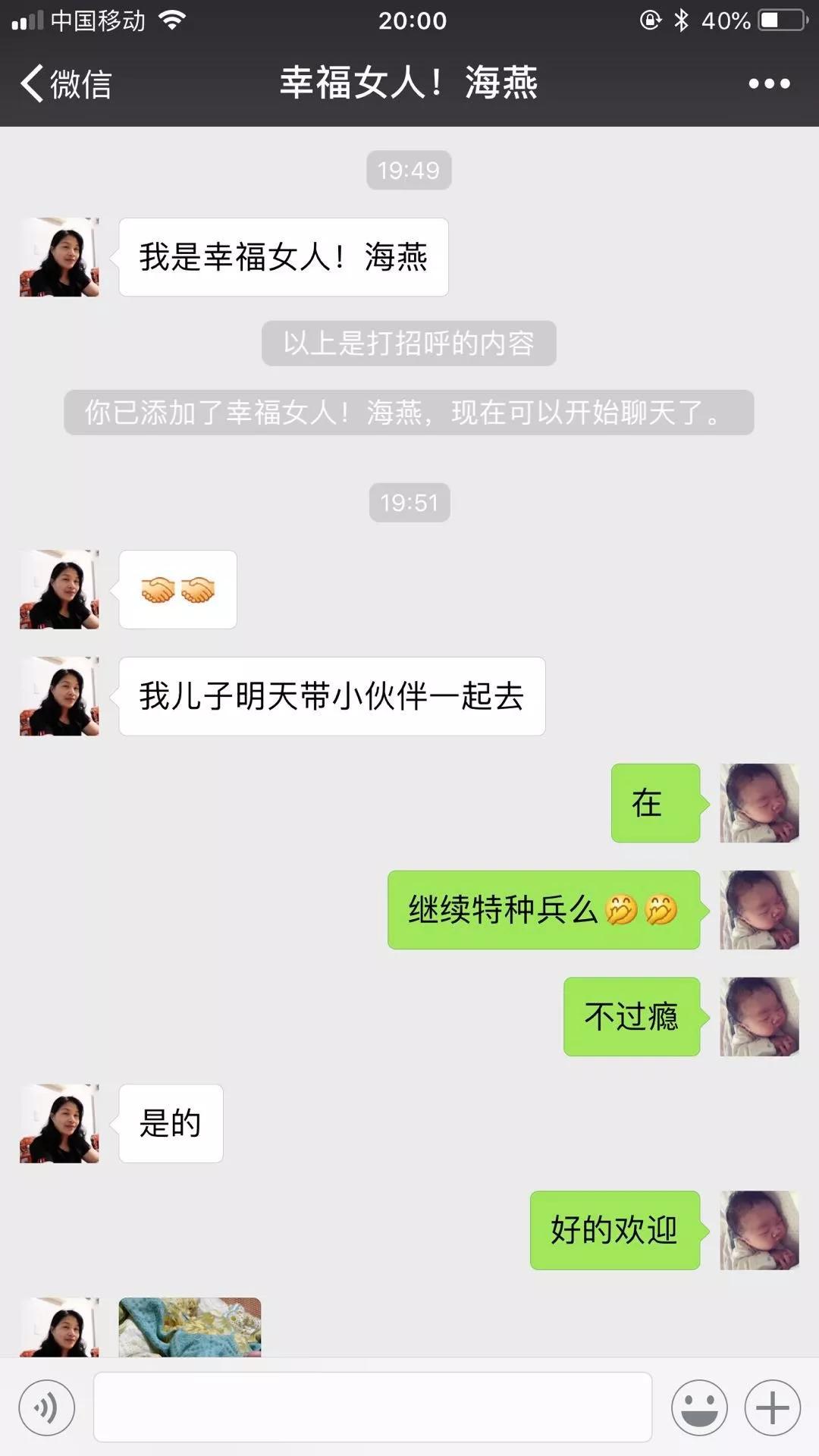Image resolution: width=819 pixels, height=1456 pixels.
Task: Focus the message text field
Action: tap(372, 1407)
